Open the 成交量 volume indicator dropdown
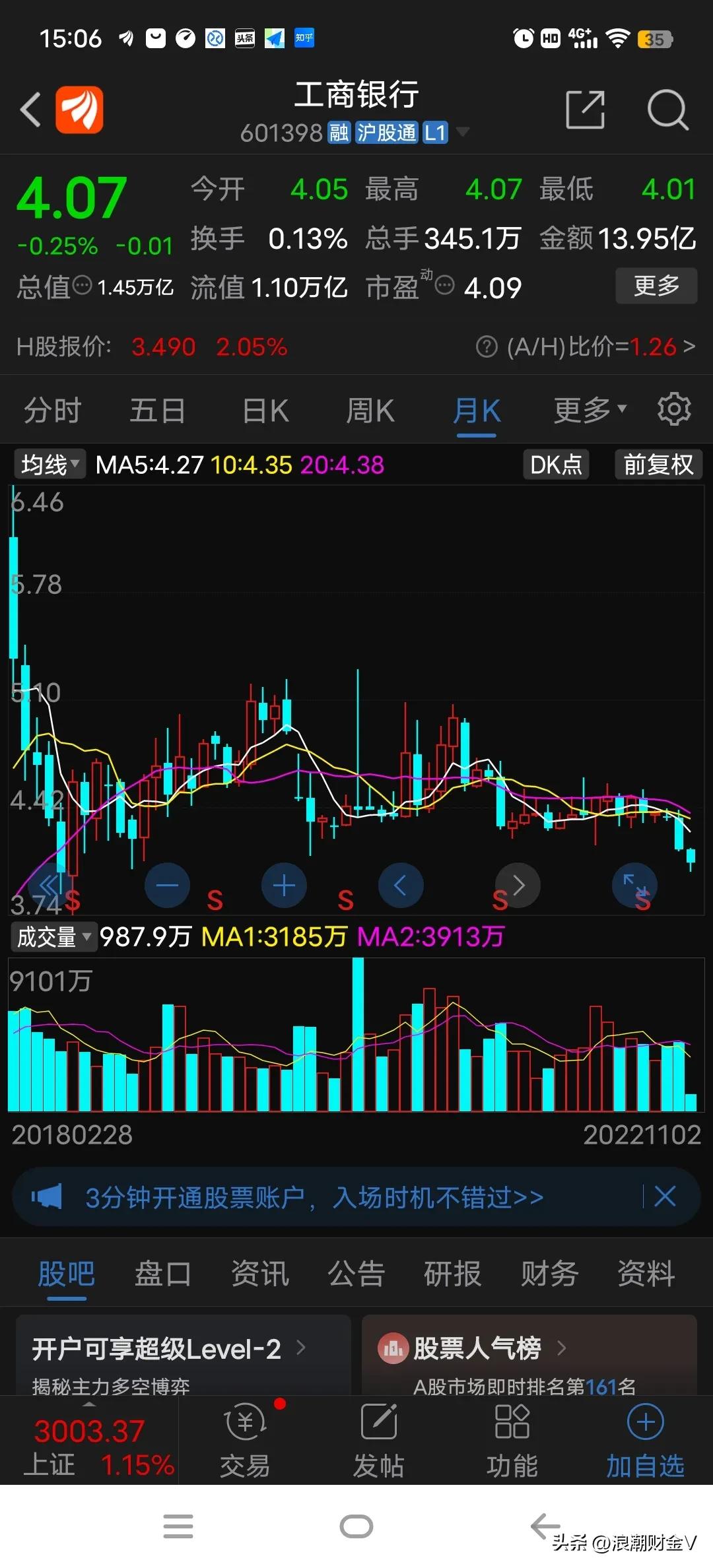This screenshot has height=1568, width=713. click(x=53, y=936)
